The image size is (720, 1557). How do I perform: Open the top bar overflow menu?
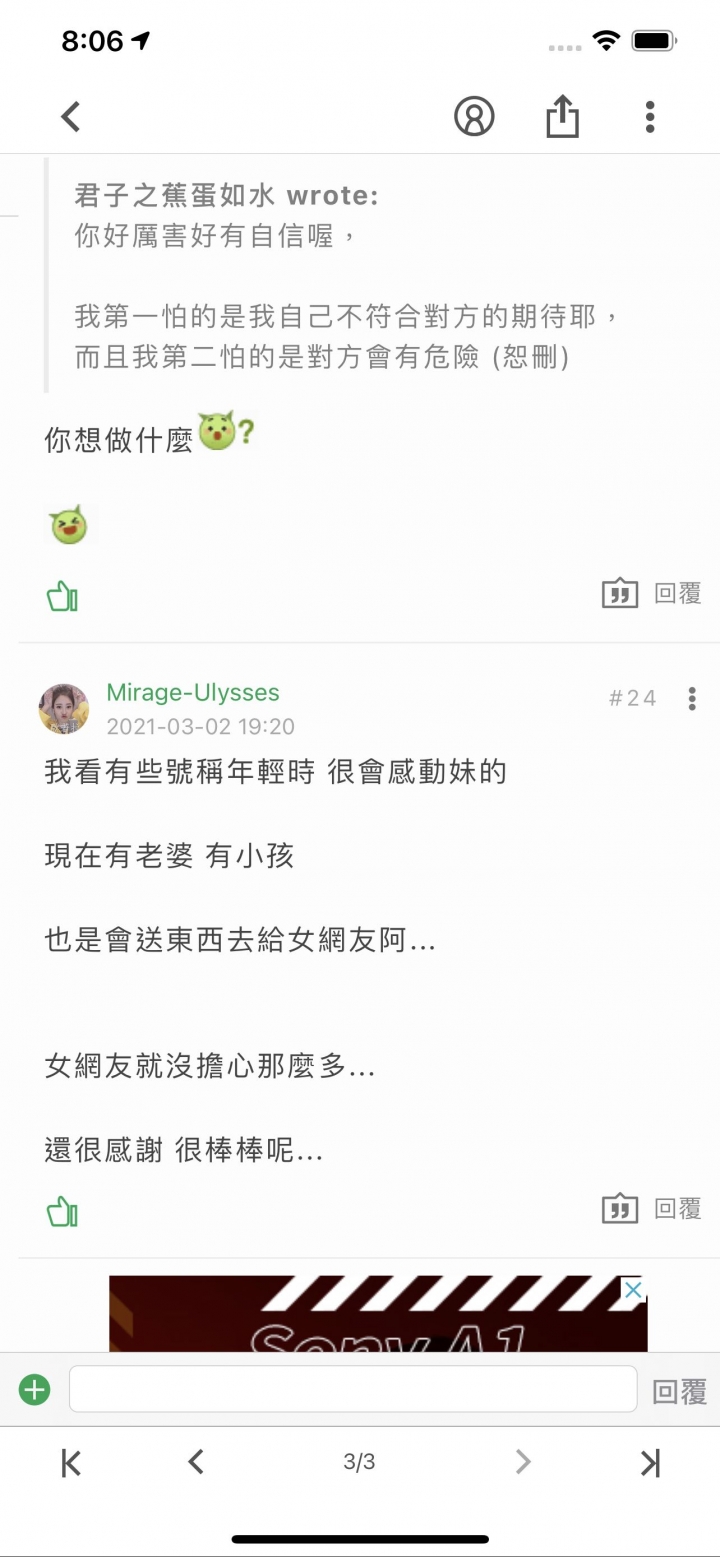[650, 117]
